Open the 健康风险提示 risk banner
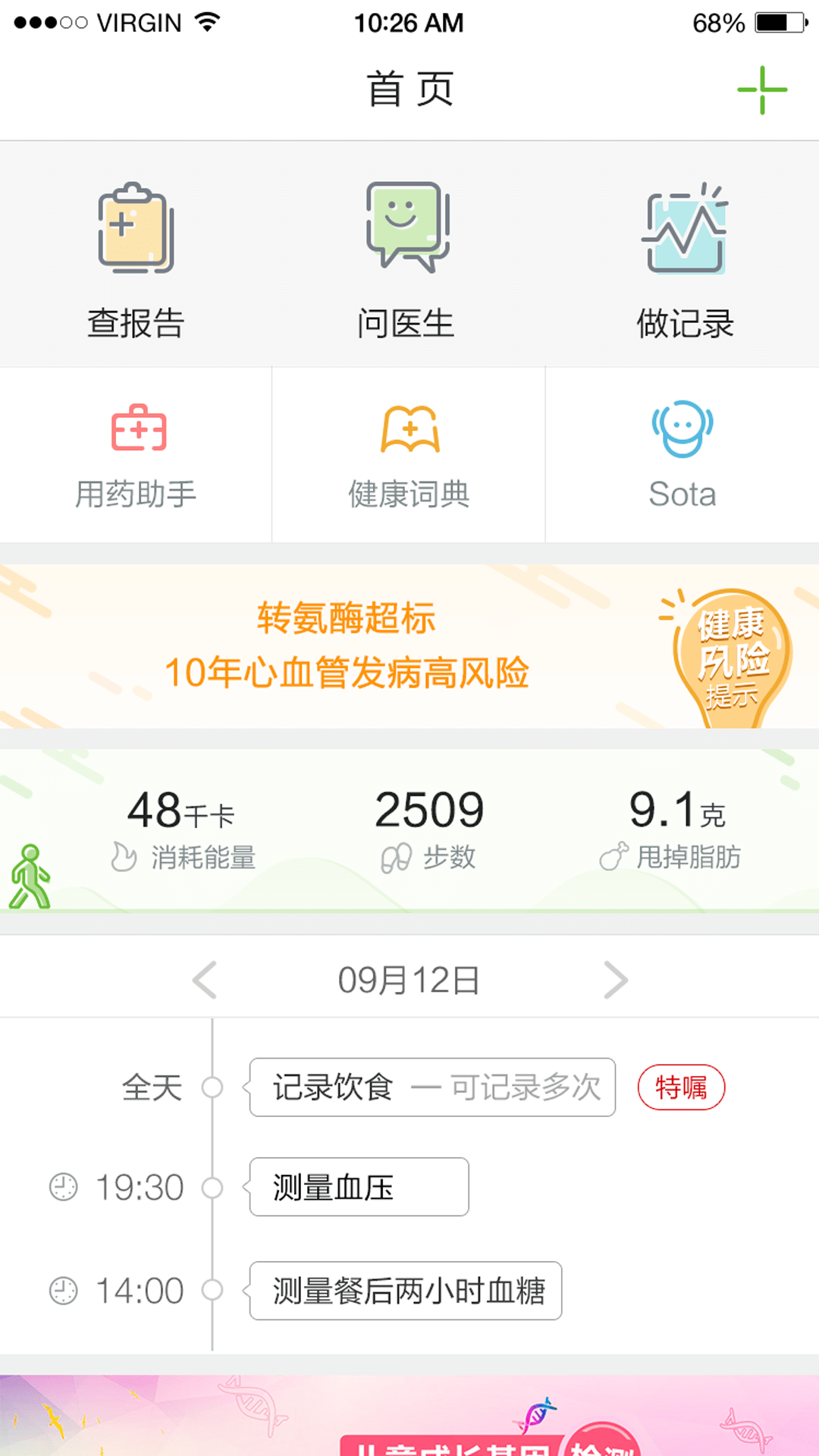 click(409, 646)
